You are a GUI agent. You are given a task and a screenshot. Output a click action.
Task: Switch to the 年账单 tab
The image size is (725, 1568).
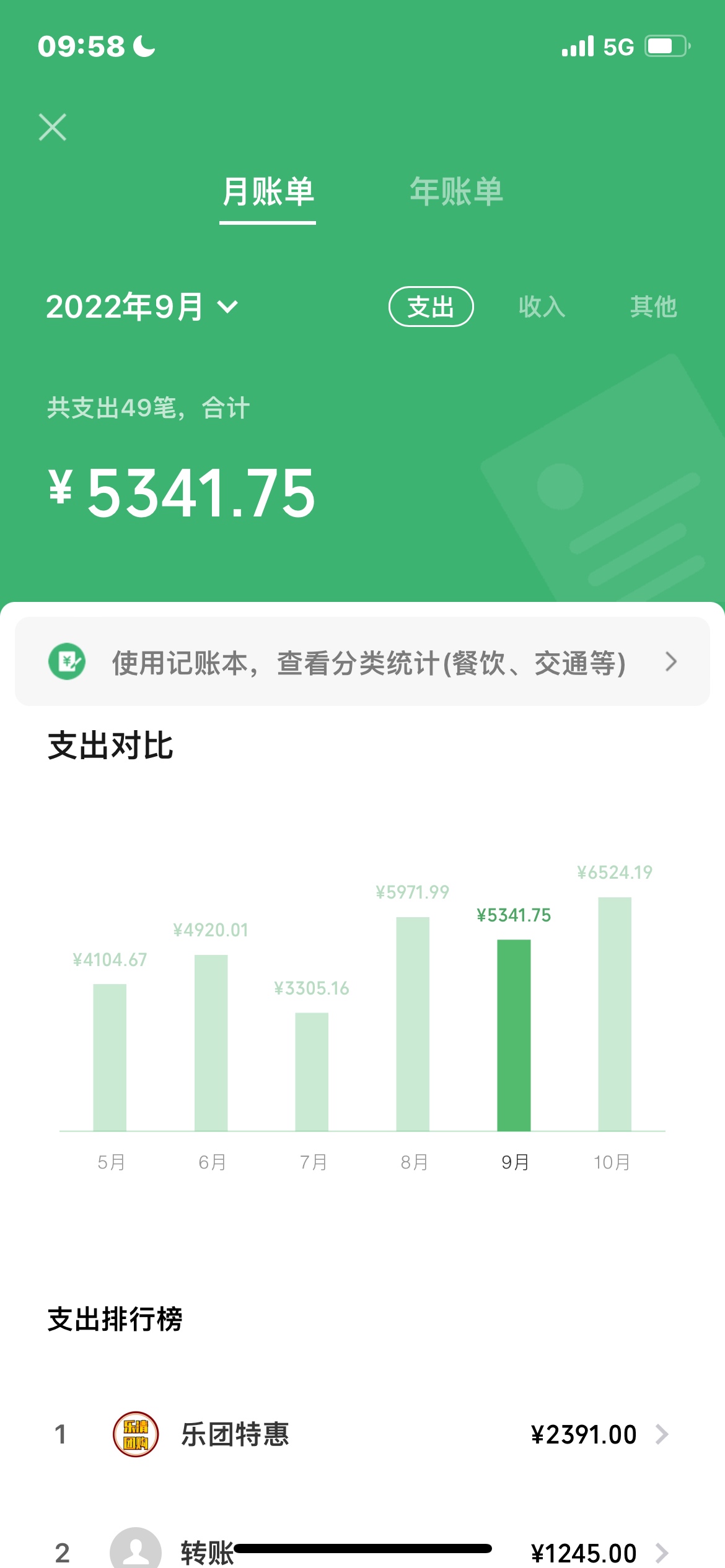pyautogui.click(x=456, y=191)
